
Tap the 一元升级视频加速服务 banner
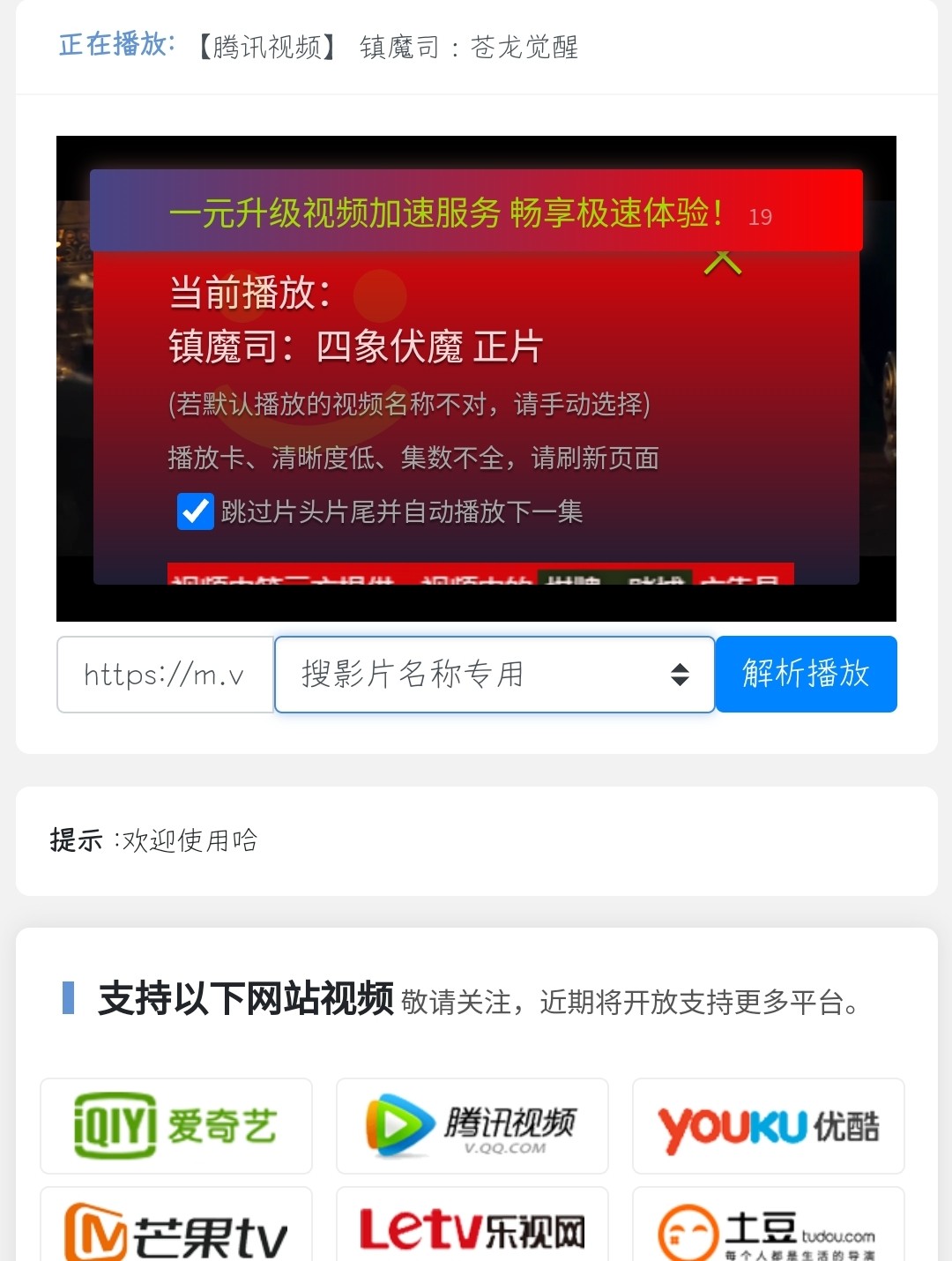point(445,213)
